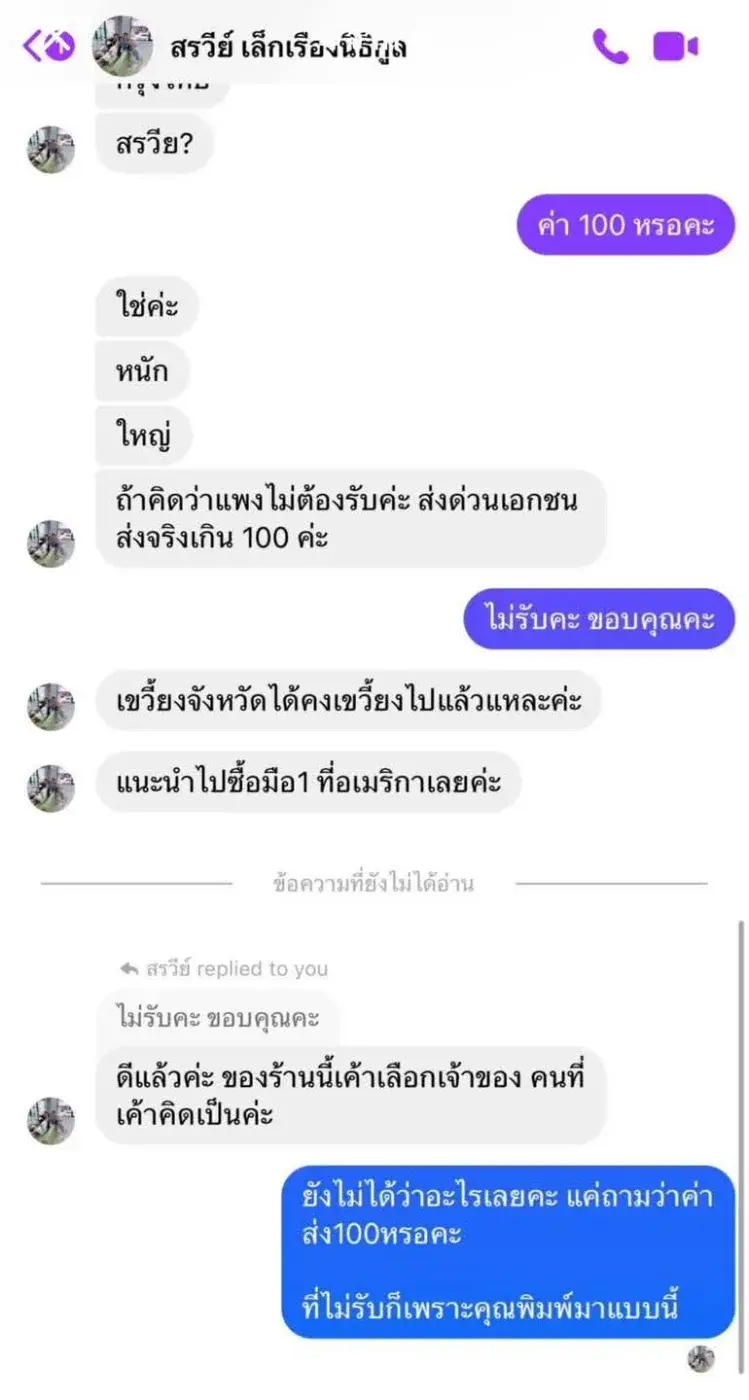Start a voice call with สรวีย์
The width and height of the screenshot is (749, 1400).
[609, 46]
